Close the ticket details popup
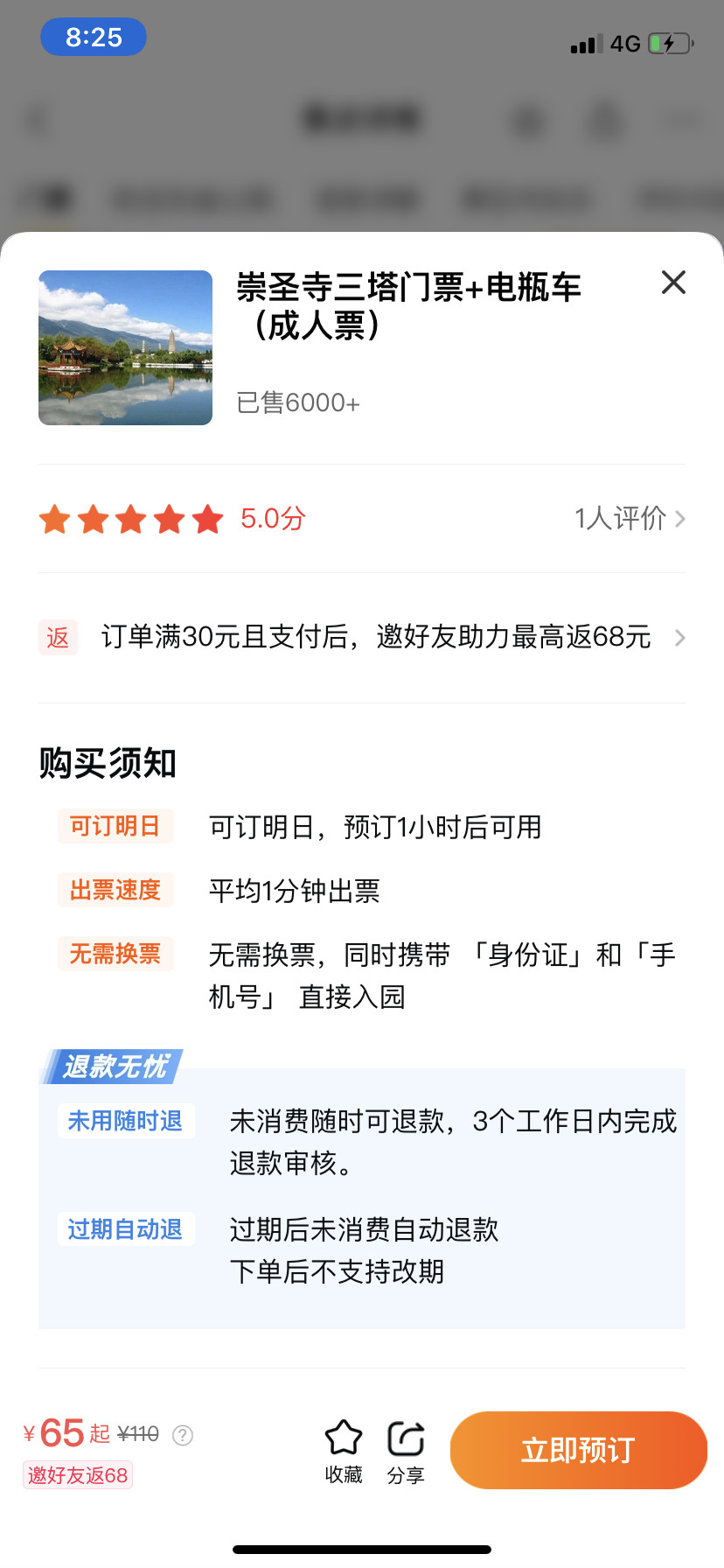This screenshot has height=1568, width=724. (673, 283)
